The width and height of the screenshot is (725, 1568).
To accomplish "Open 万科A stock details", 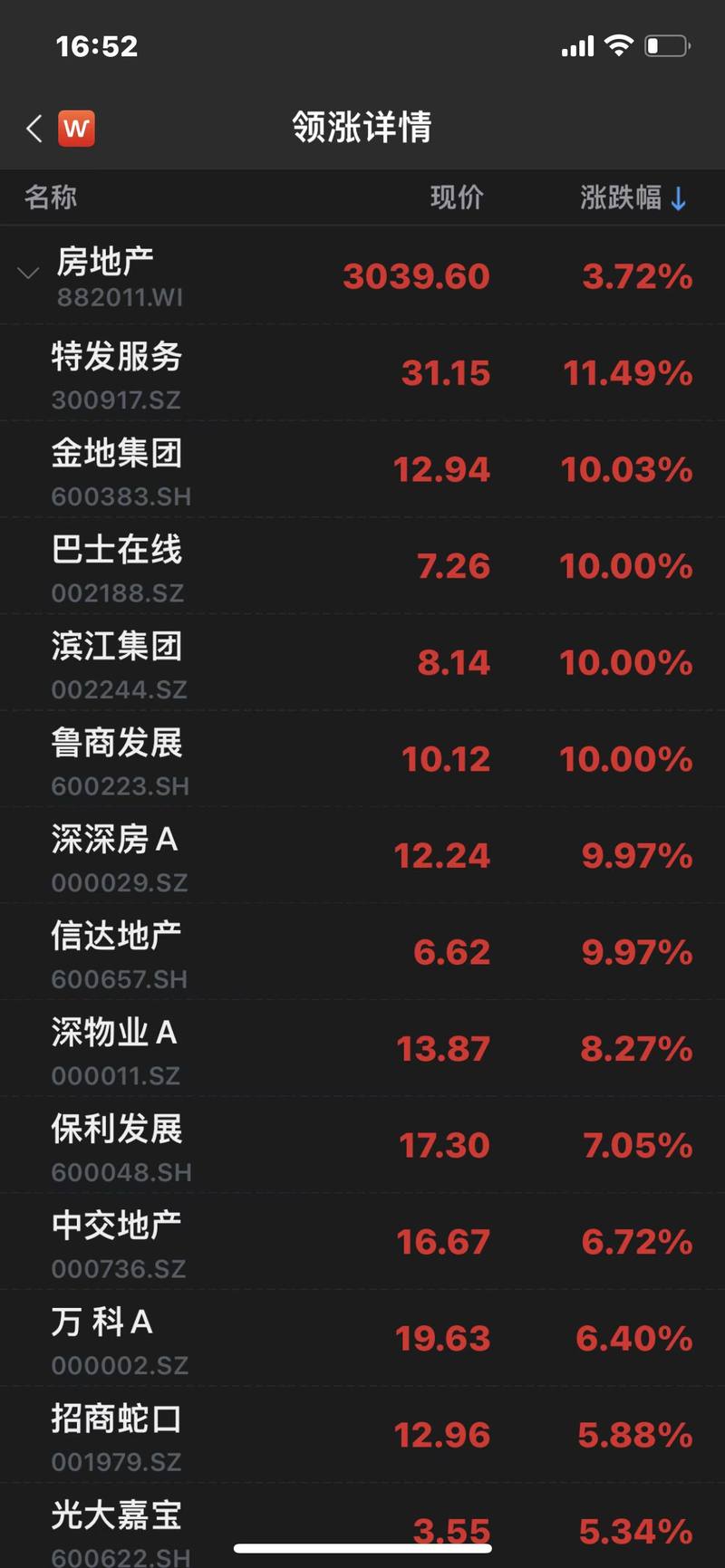I will (362, 1338).
